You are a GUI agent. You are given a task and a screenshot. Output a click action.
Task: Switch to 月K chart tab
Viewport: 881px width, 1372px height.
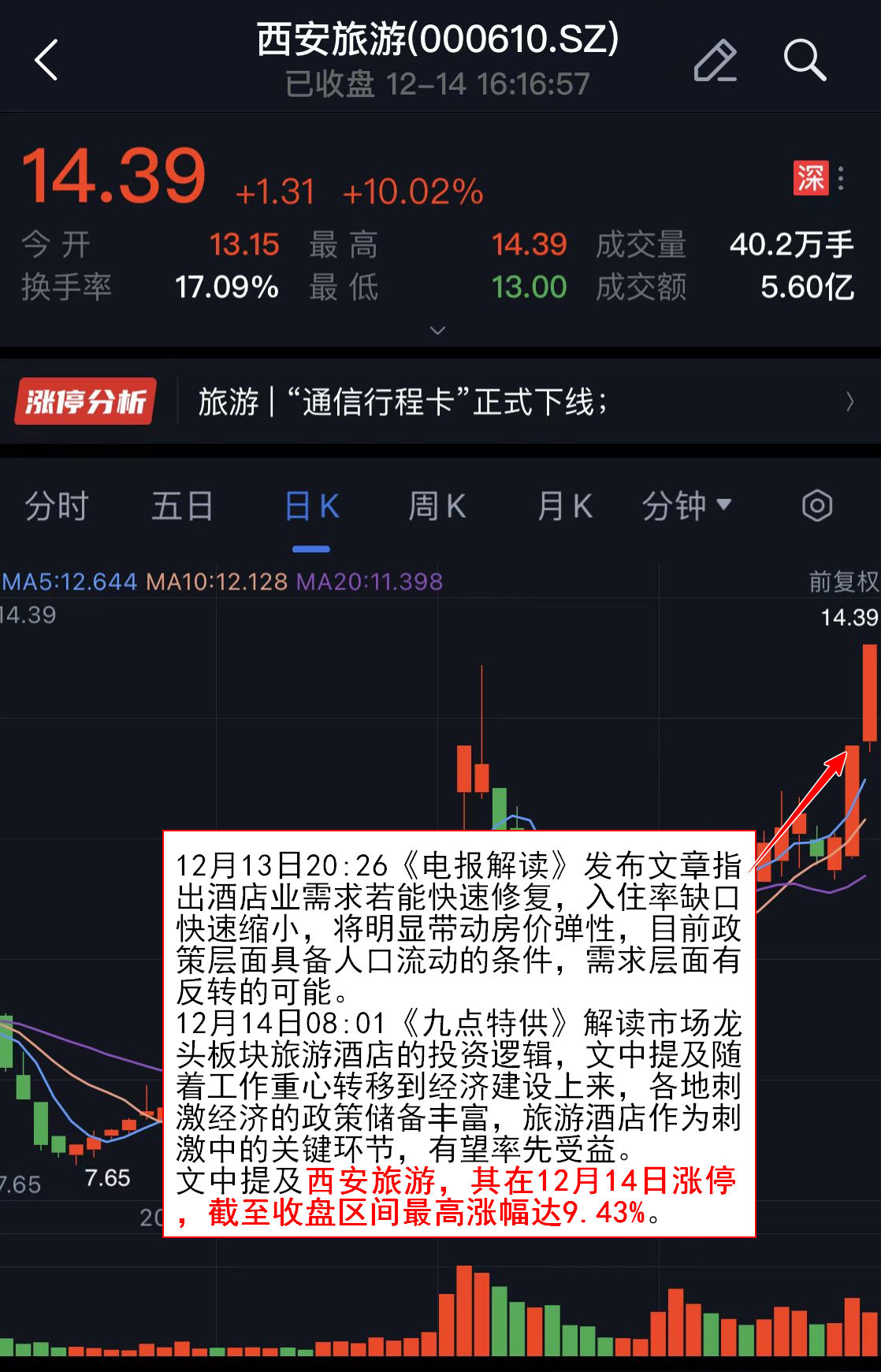(564, 506)
